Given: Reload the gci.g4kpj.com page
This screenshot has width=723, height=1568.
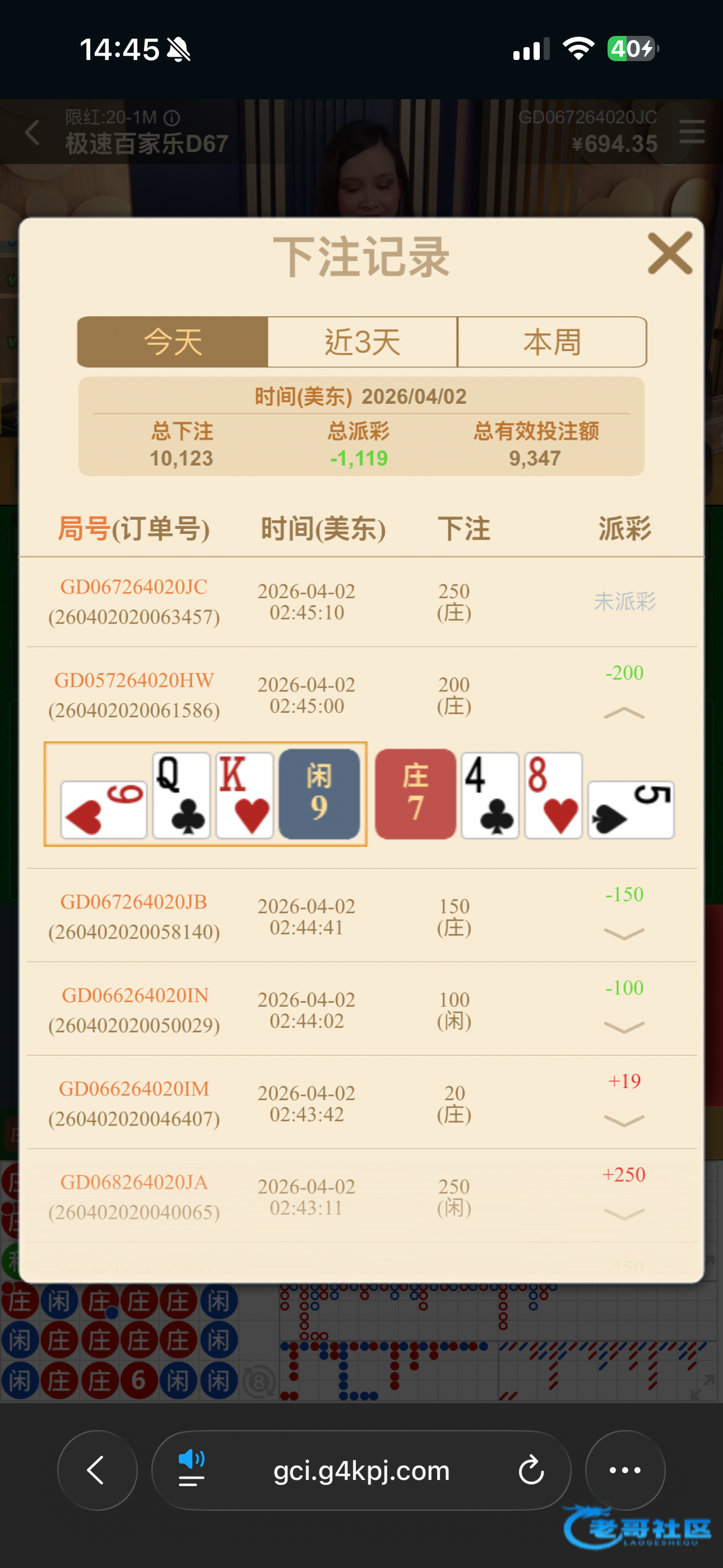Looking at the screenshot, I should click(531, 1470).
